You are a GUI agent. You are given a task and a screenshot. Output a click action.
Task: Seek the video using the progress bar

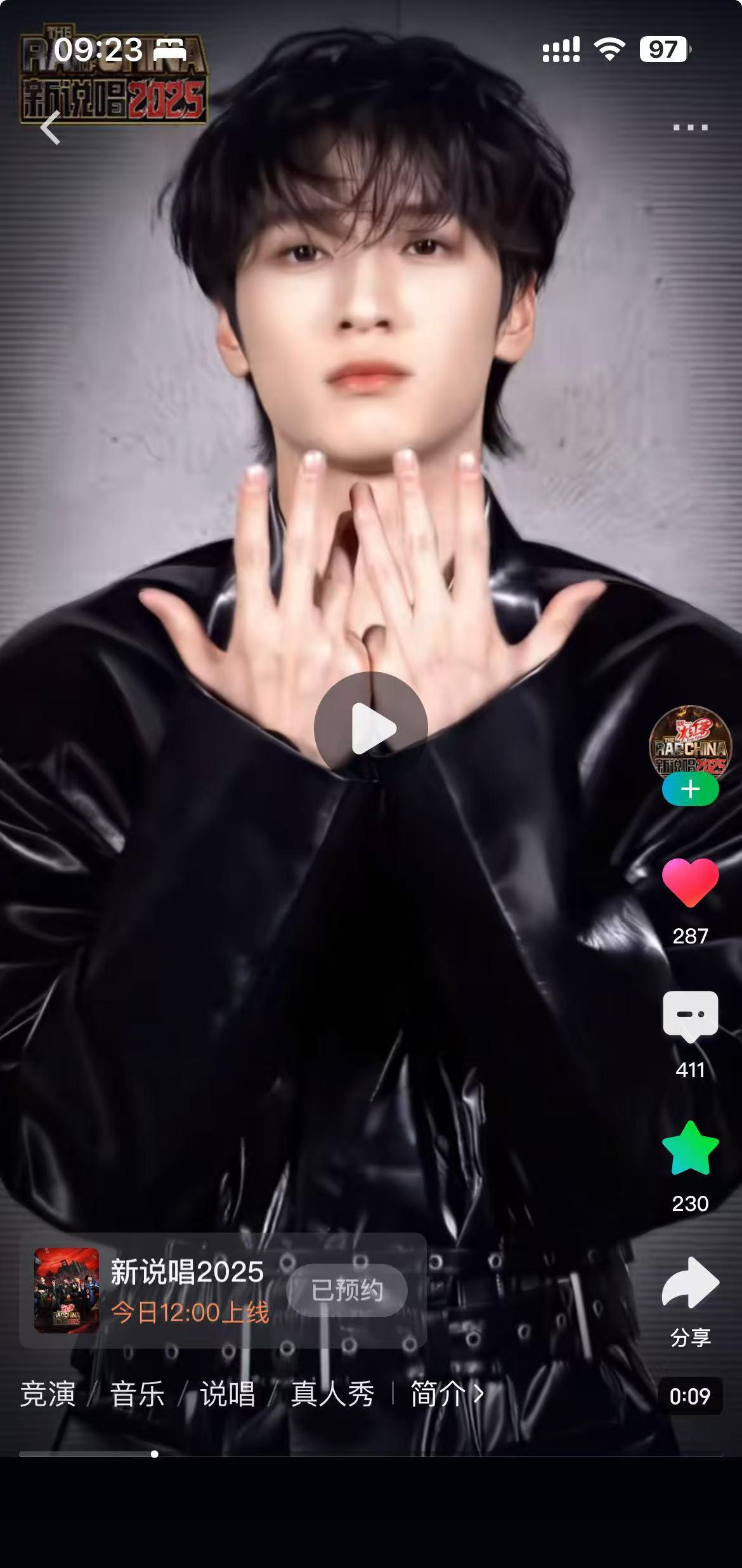point(371,1454)
